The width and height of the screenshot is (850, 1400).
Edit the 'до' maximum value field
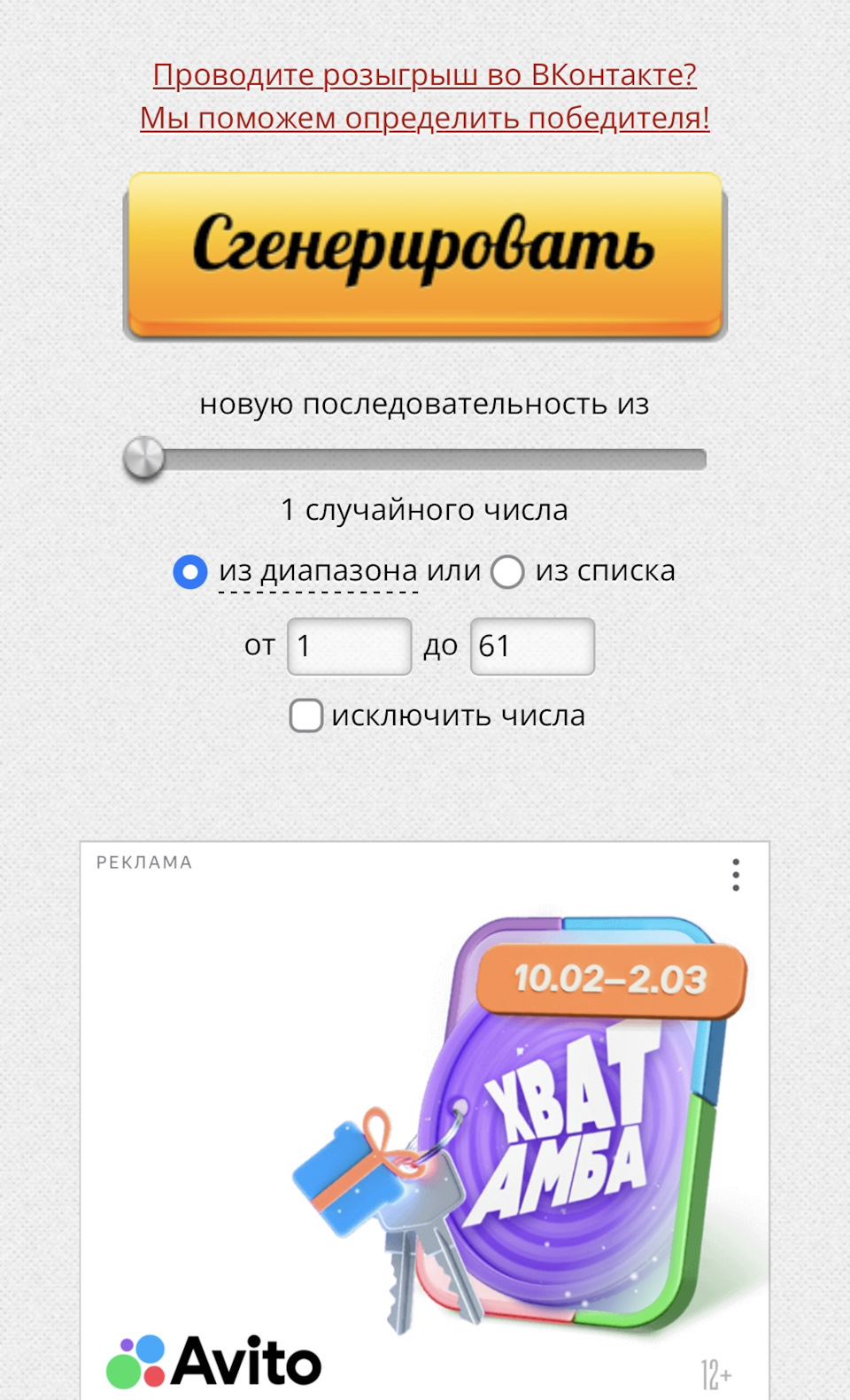pos(532,646)
